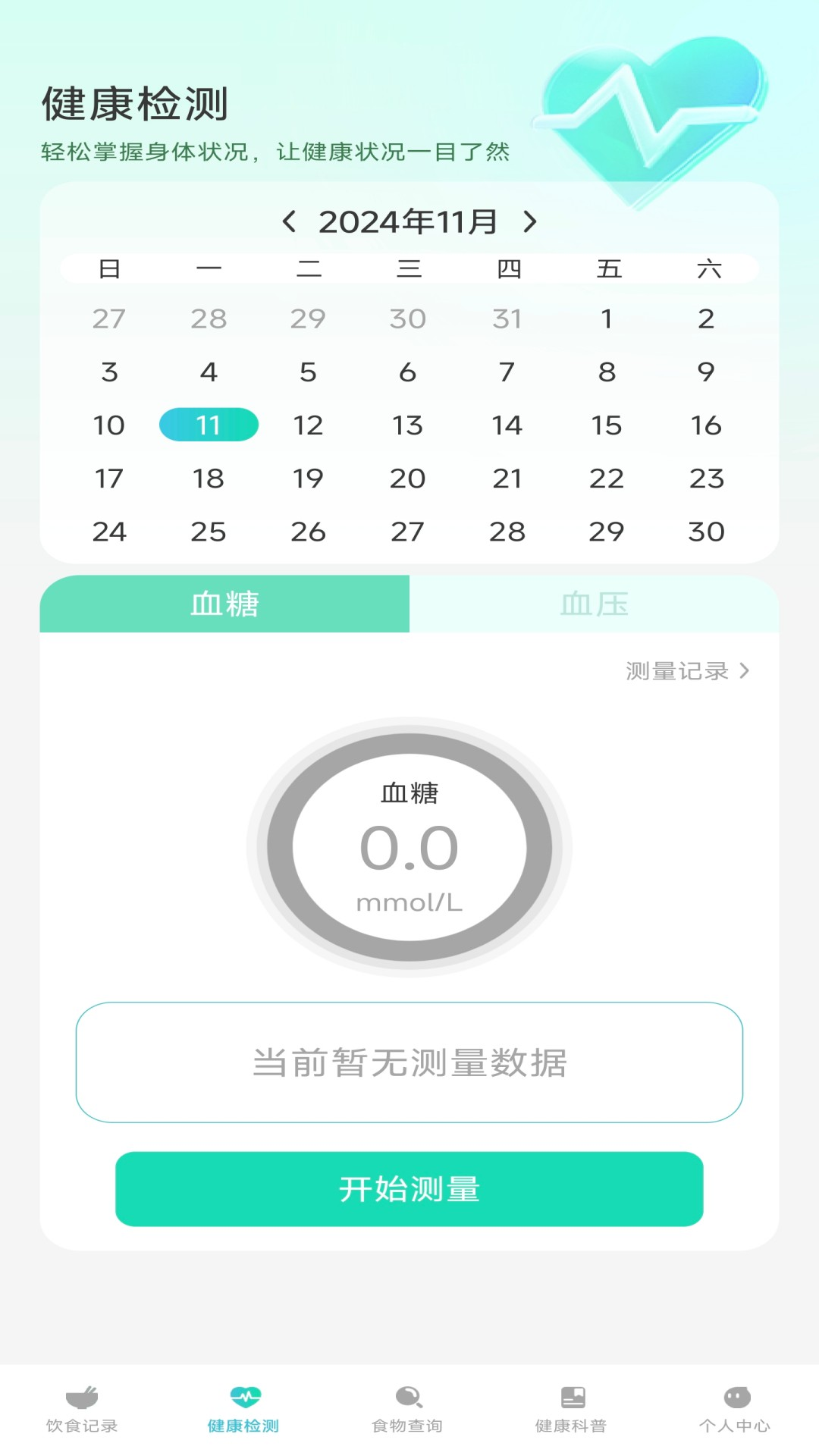Go to the previous month

click(x=289, y=222)
